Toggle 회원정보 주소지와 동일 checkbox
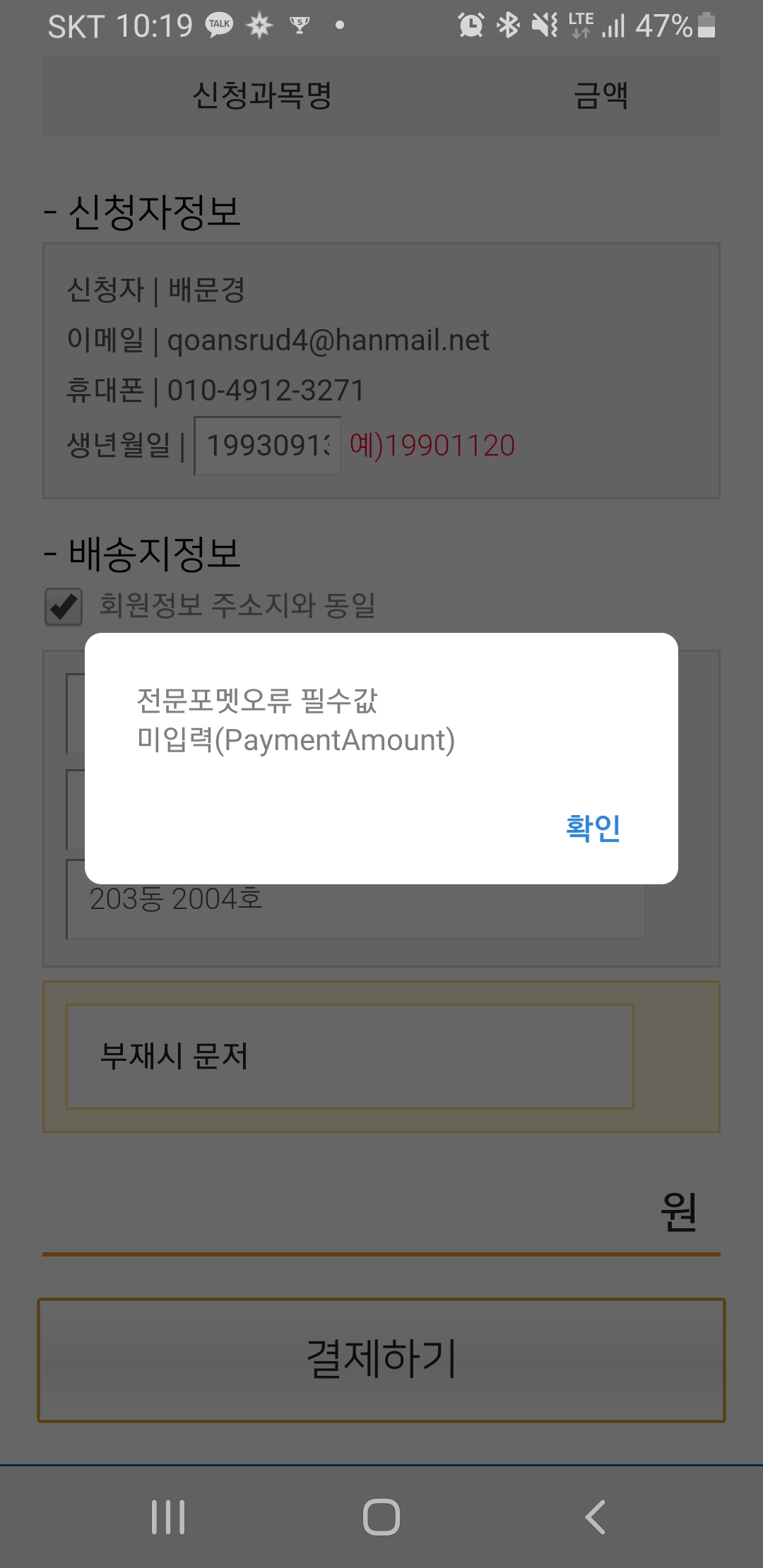The width and height of the screenshot is (763, 1568). tap(64, 607)
